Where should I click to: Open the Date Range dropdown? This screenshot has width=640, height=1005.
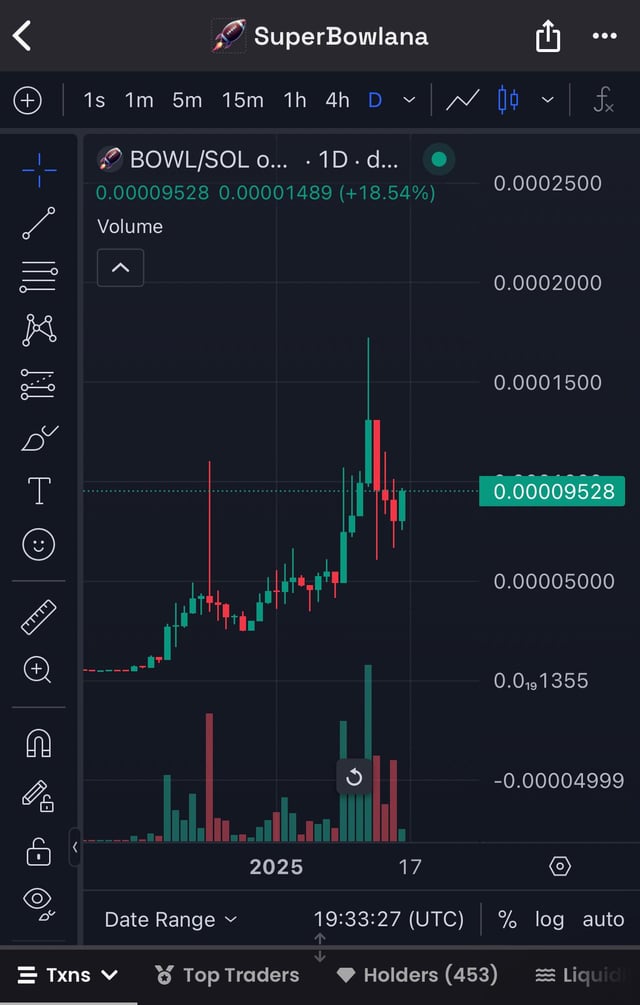tap(170, 919)
